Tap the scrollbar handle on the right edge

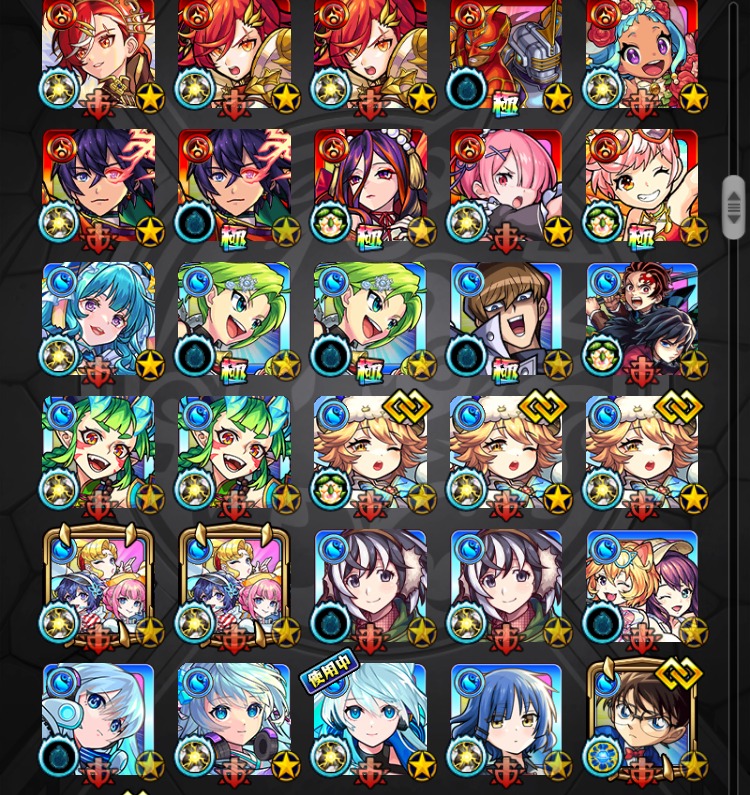[x=733, y=207]
